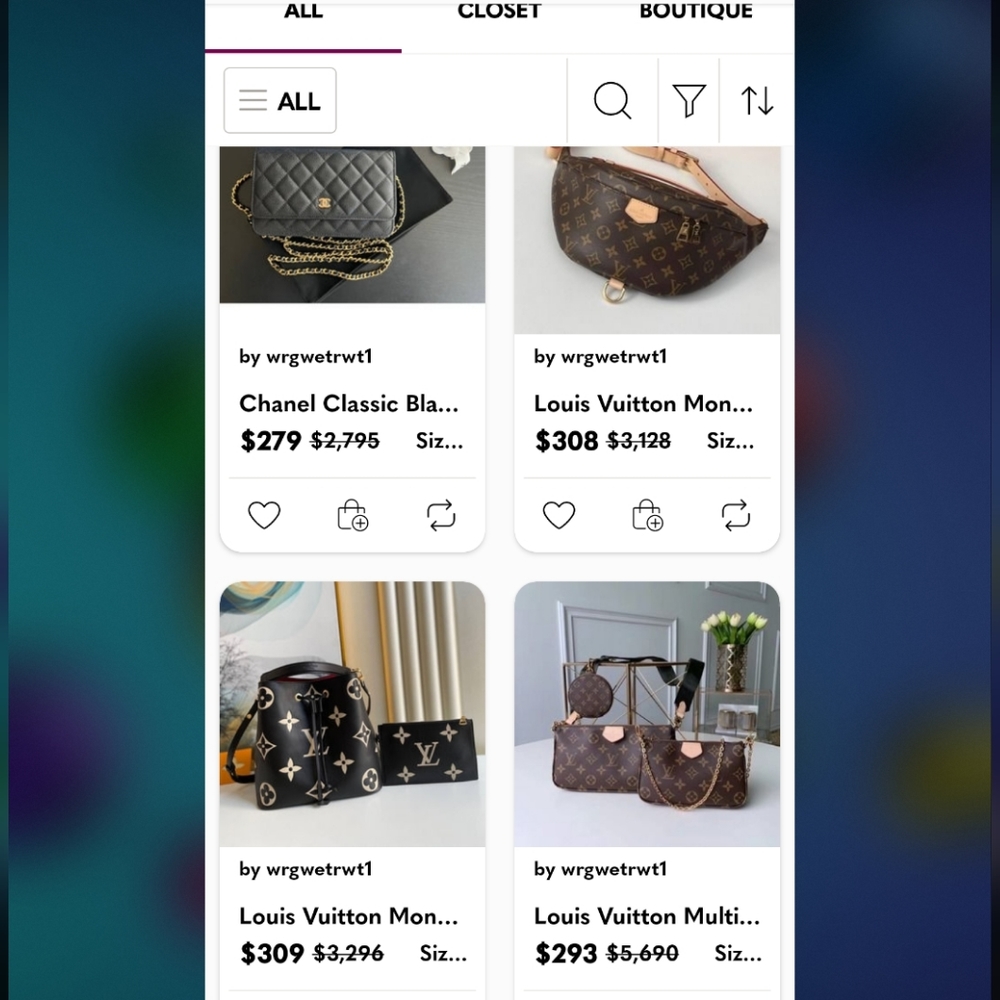Open the $308 Louis Vuitton bumbag listing
Image resolution: width=1000 pixels, height=1000 pixels.
[647, 240]
